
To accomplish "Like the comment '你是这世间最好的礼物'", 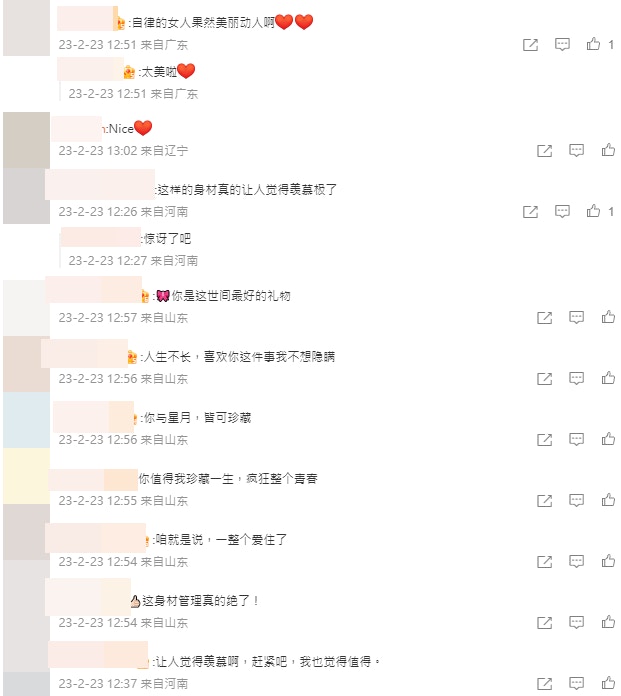I will (608, 317).
